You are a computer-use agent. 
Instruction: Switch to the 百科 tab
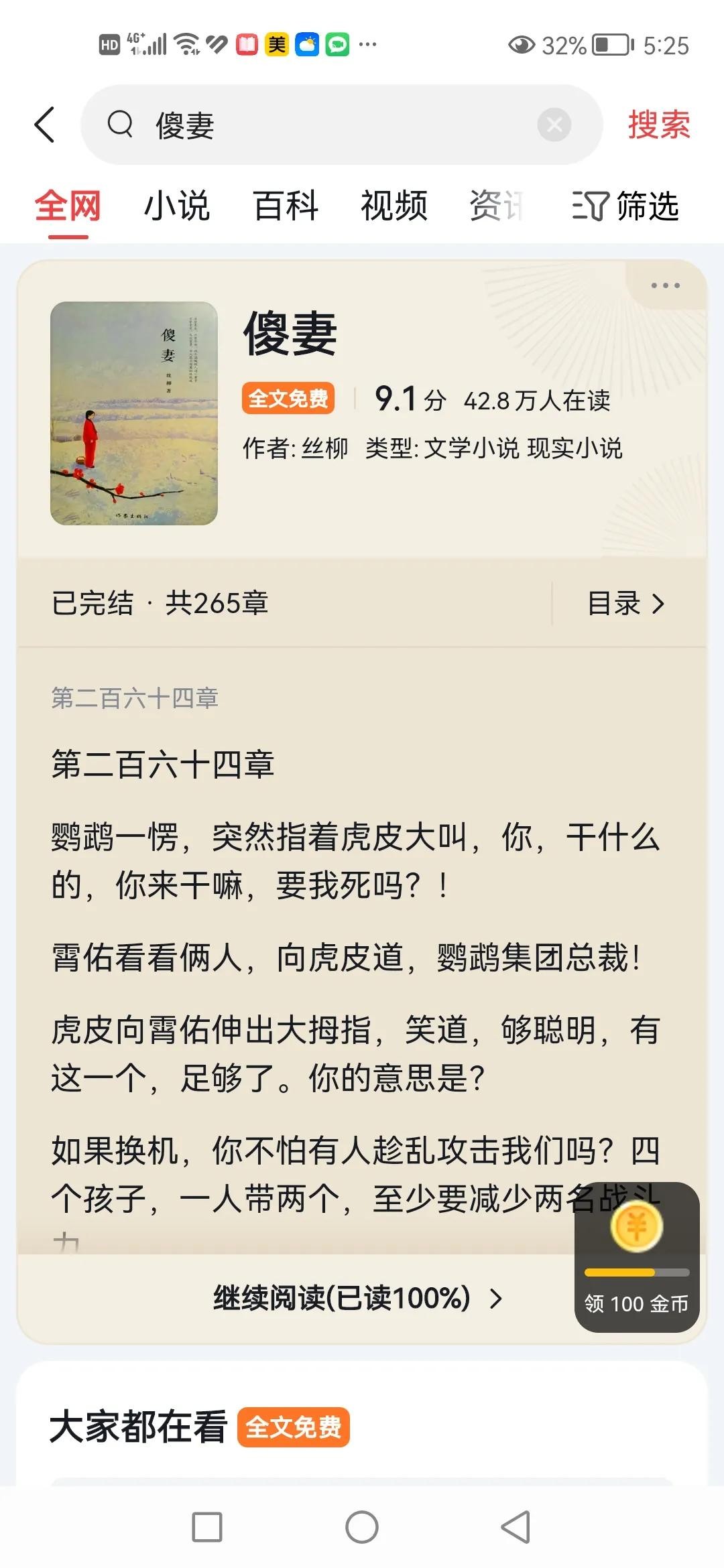tap(286, 206)
